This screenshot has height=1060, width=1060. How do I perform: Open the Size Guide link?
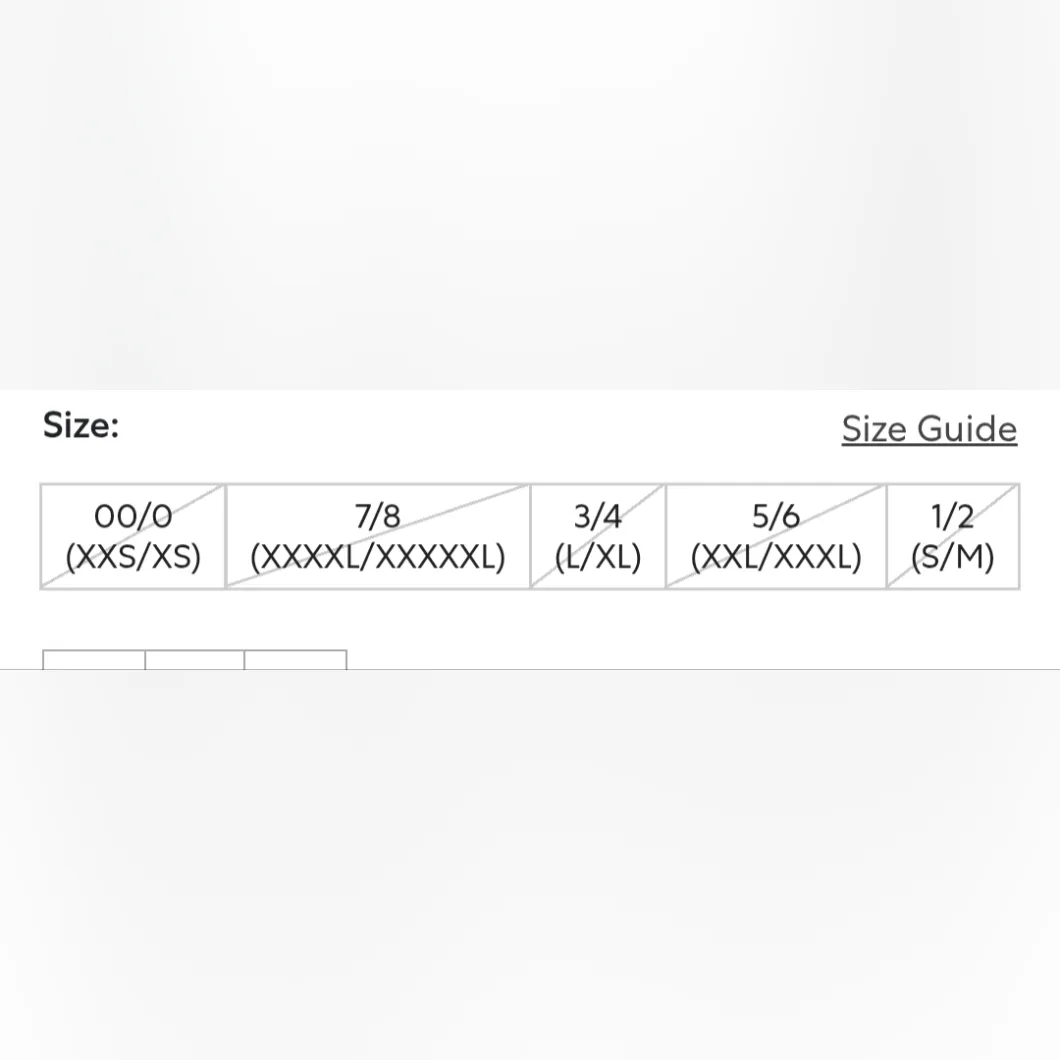(x=929, y=429)
